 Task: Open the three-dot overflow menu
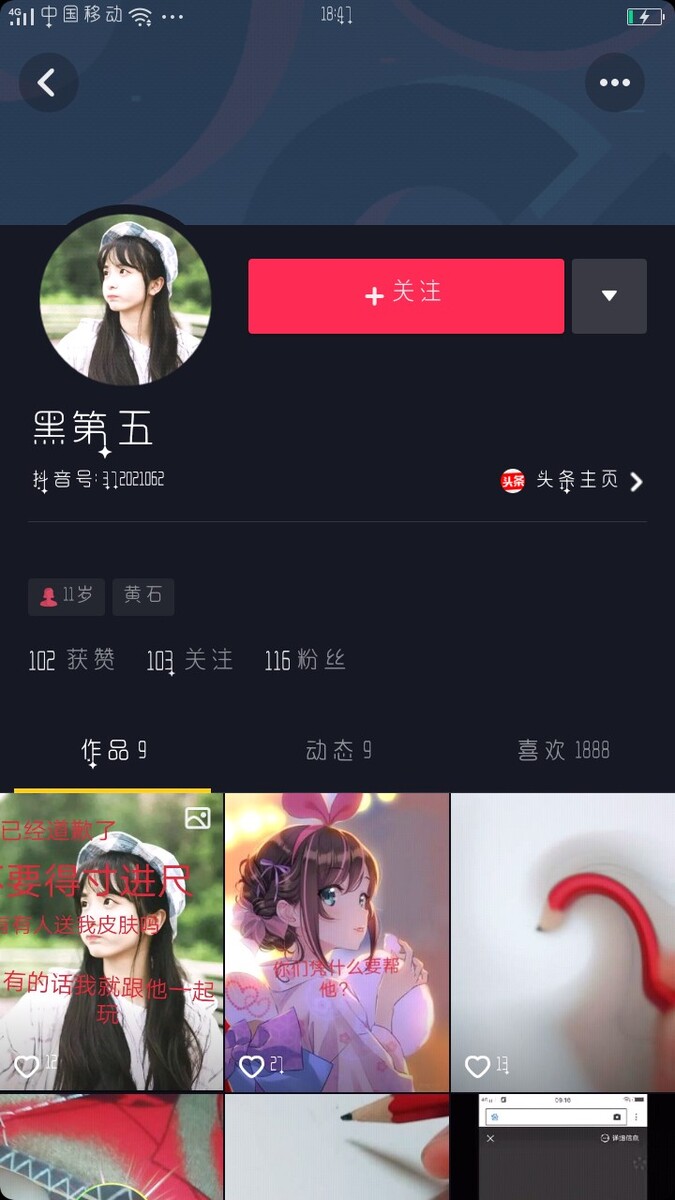614,82
